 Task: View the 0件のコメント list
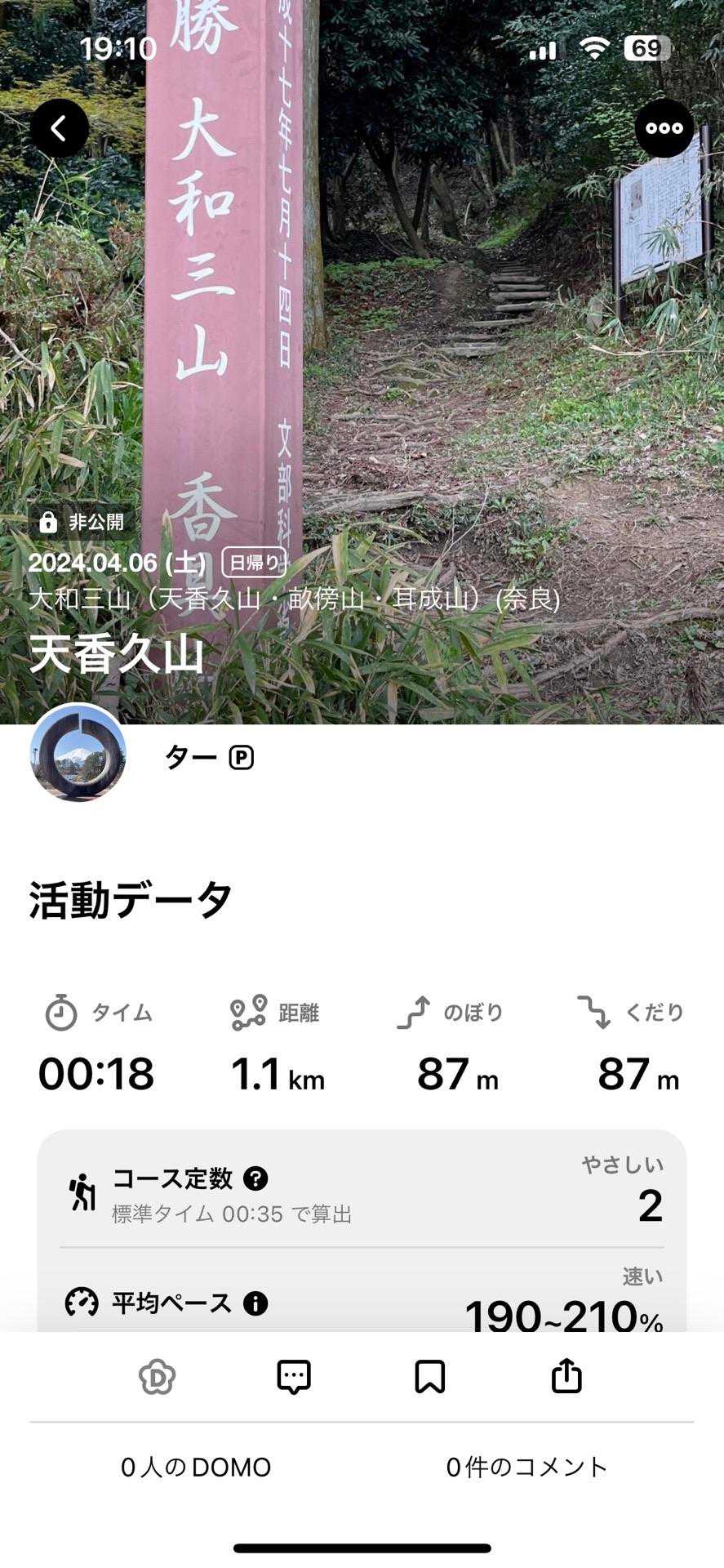[526, 1467]
